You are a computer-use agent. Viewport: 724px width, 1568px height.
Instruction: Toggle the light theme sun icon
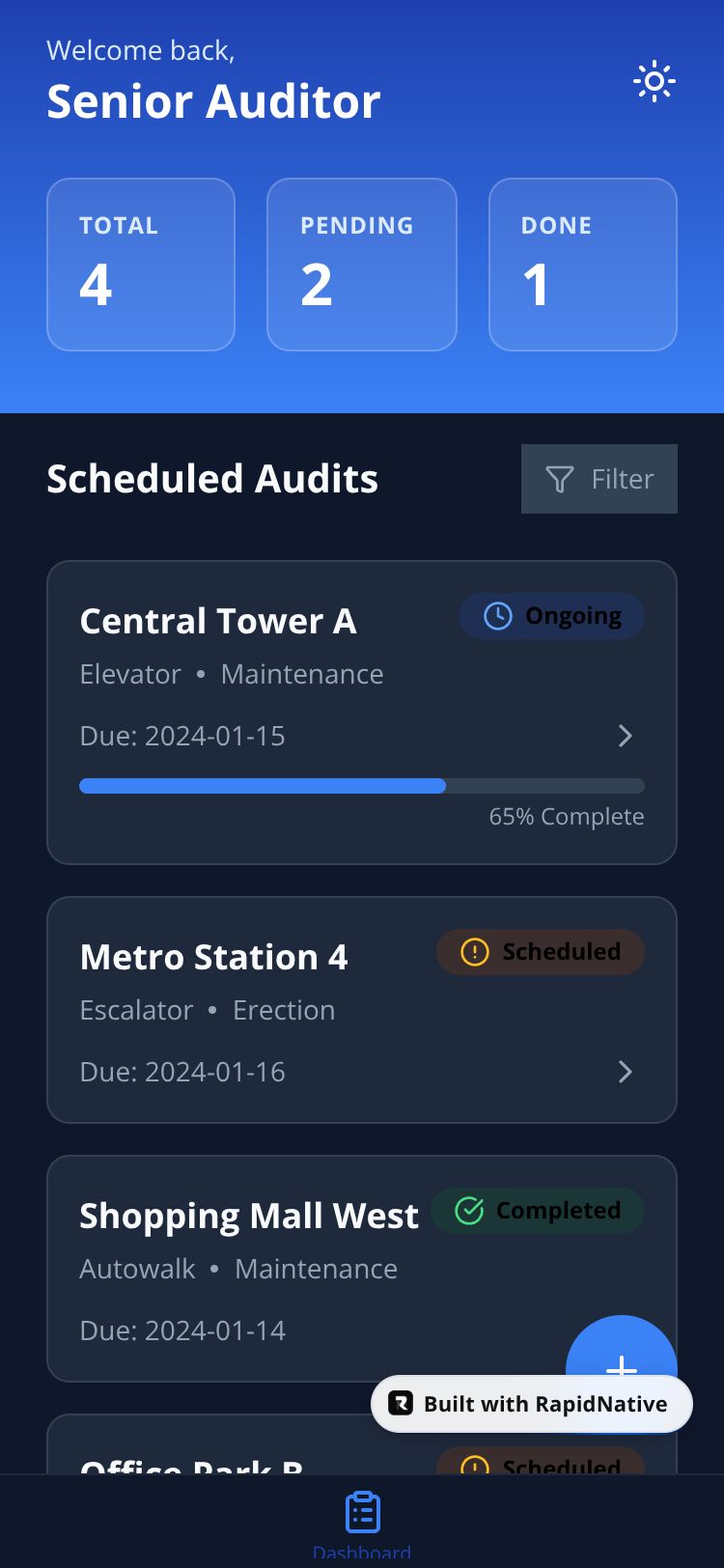(654, 82)
